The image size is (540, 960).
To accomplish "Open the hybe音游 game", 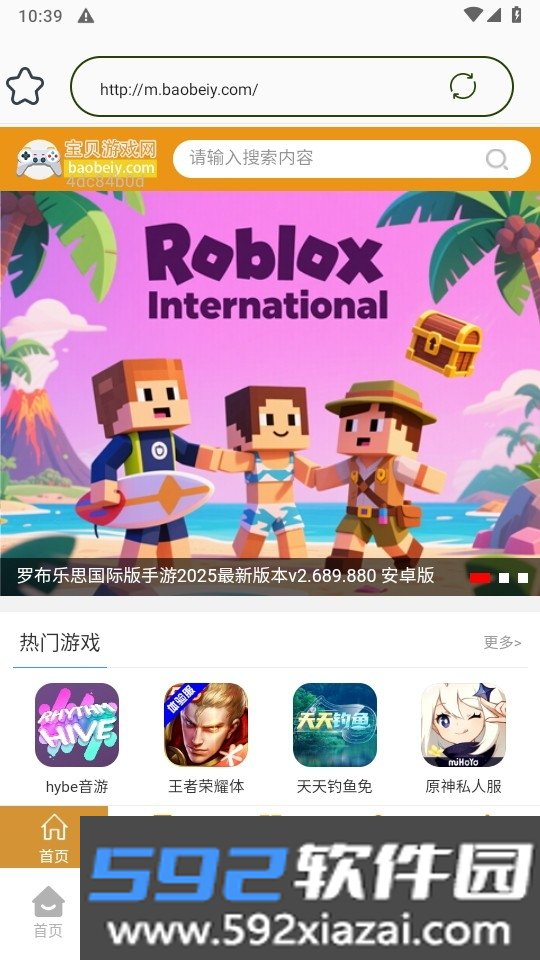I will (x=77, y=739).
